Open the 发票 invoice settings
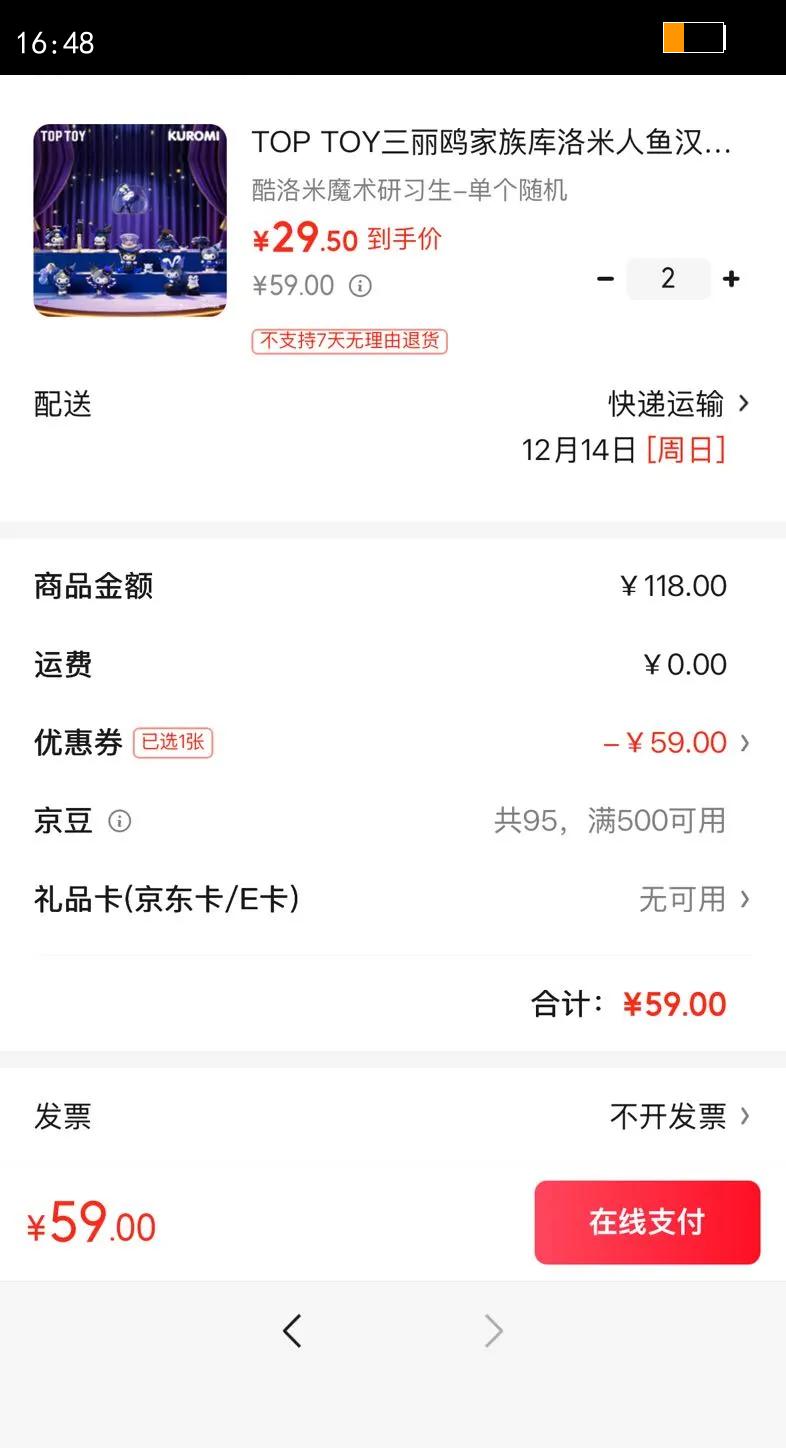Image resolution: width=786 pixels, height=1448 pixels. click(x=680, y=1116)
